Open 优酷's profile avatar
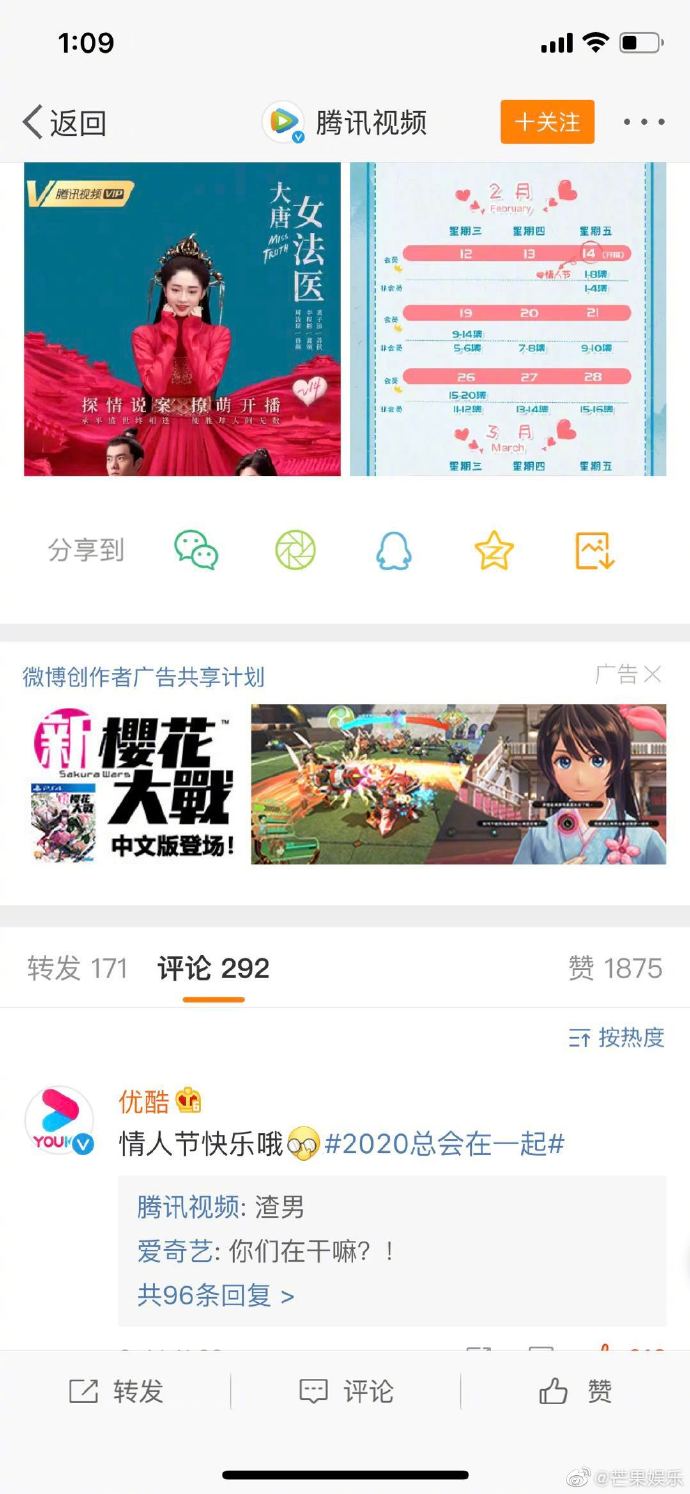 59,1122
